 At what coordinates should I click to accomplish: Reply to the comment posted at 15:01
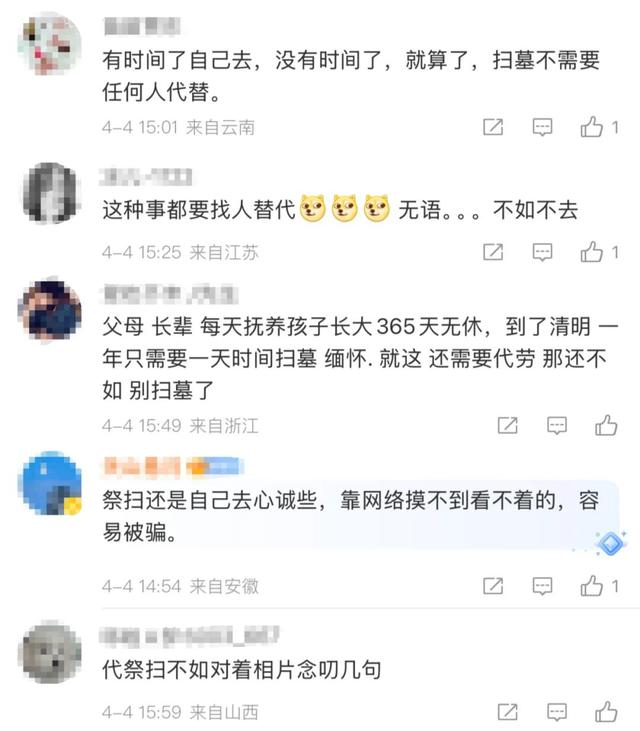point(542,127)
